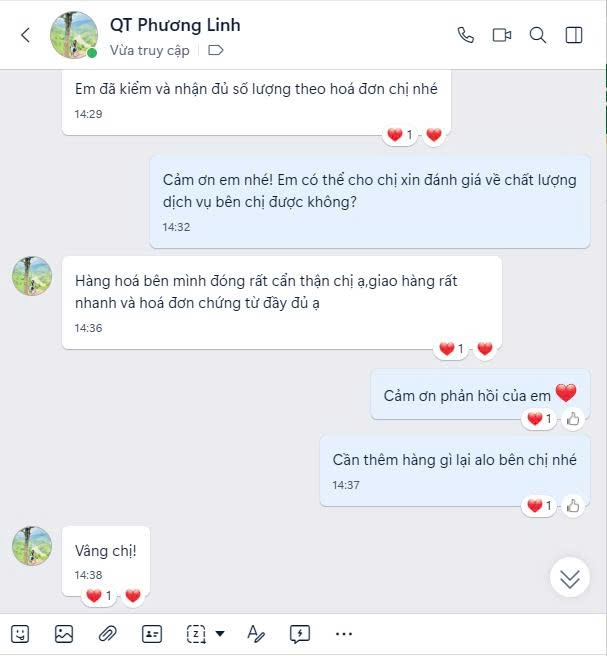Open text formatting options
The height and width of the screenshot is (656, 607).
coord(255,633)
